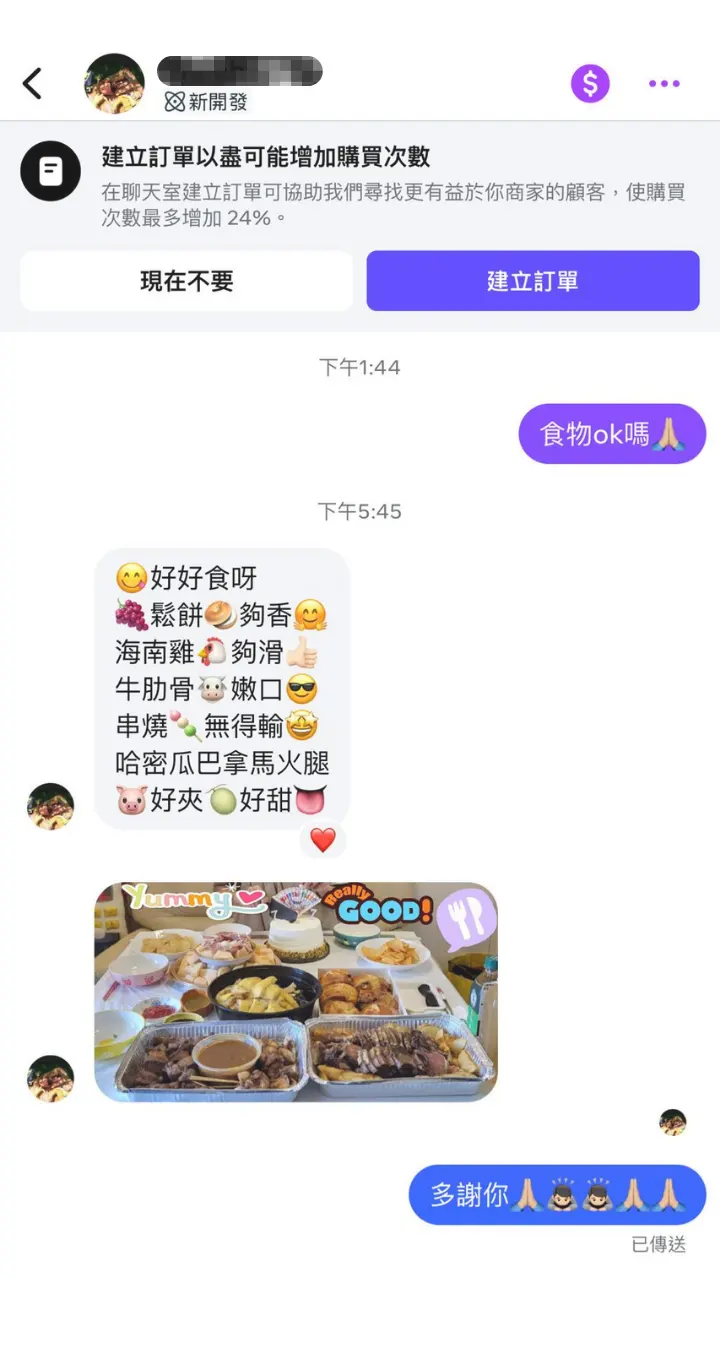Click the small seen-indicator avatar

[672, 1122]
